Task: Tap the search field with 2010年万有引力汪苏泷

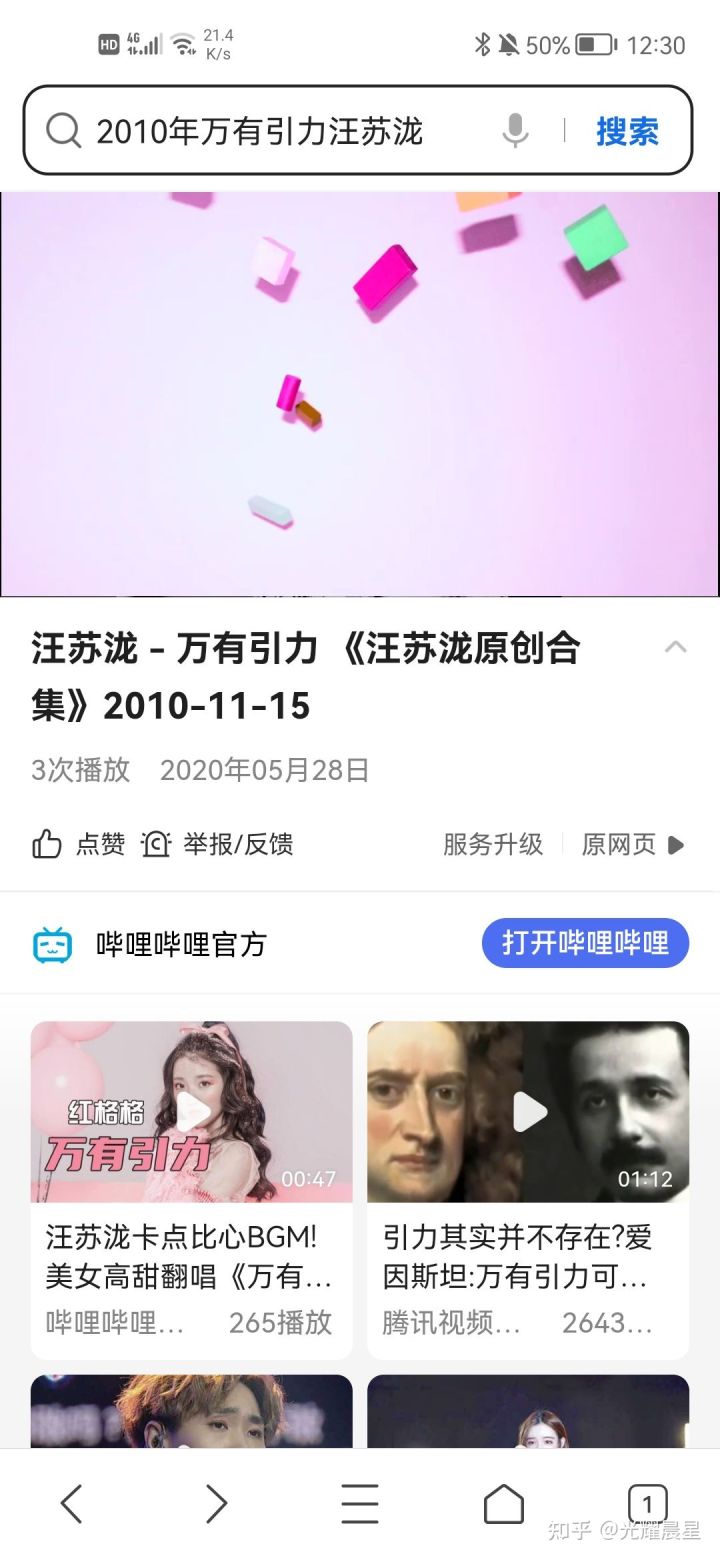Action: point(260,131)
